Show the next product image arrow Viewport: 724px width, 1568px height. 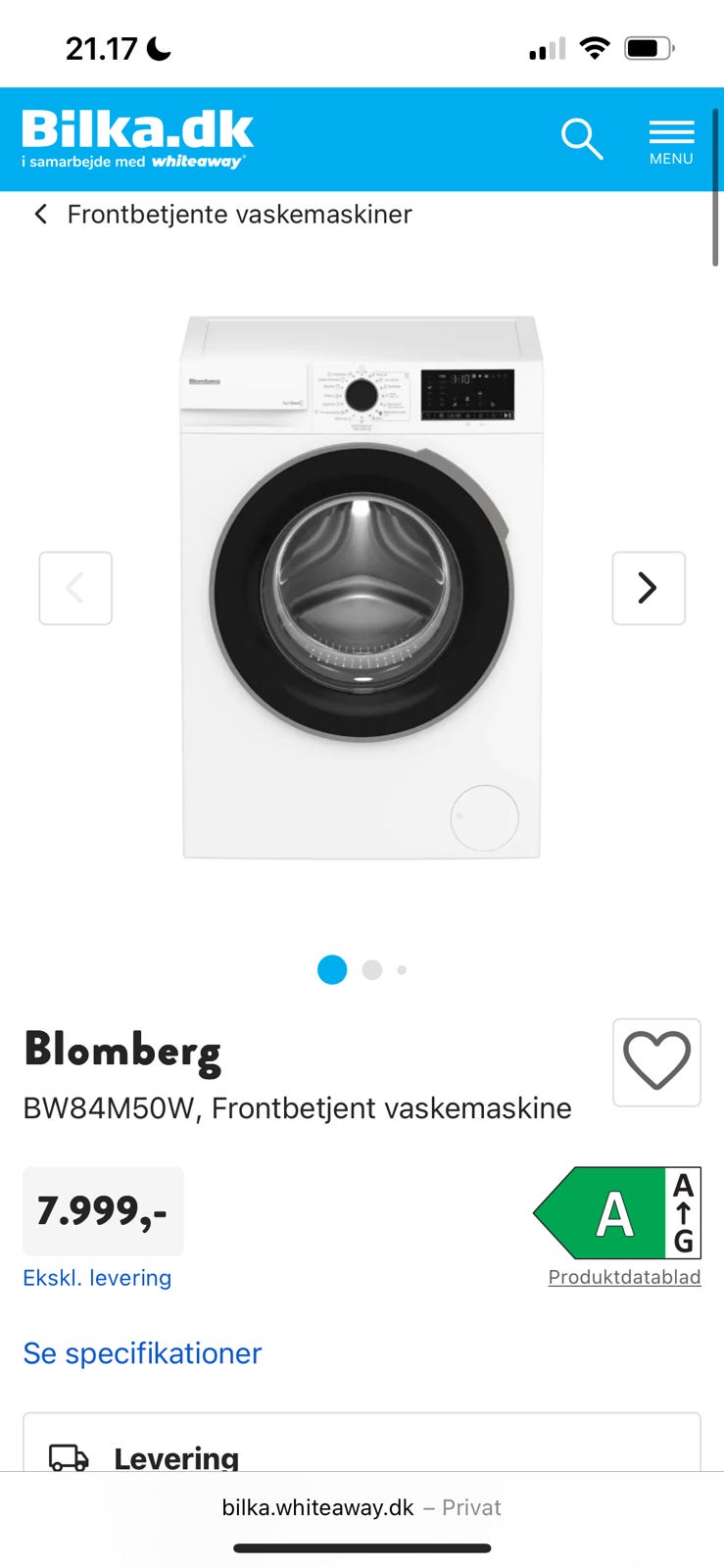649,588
